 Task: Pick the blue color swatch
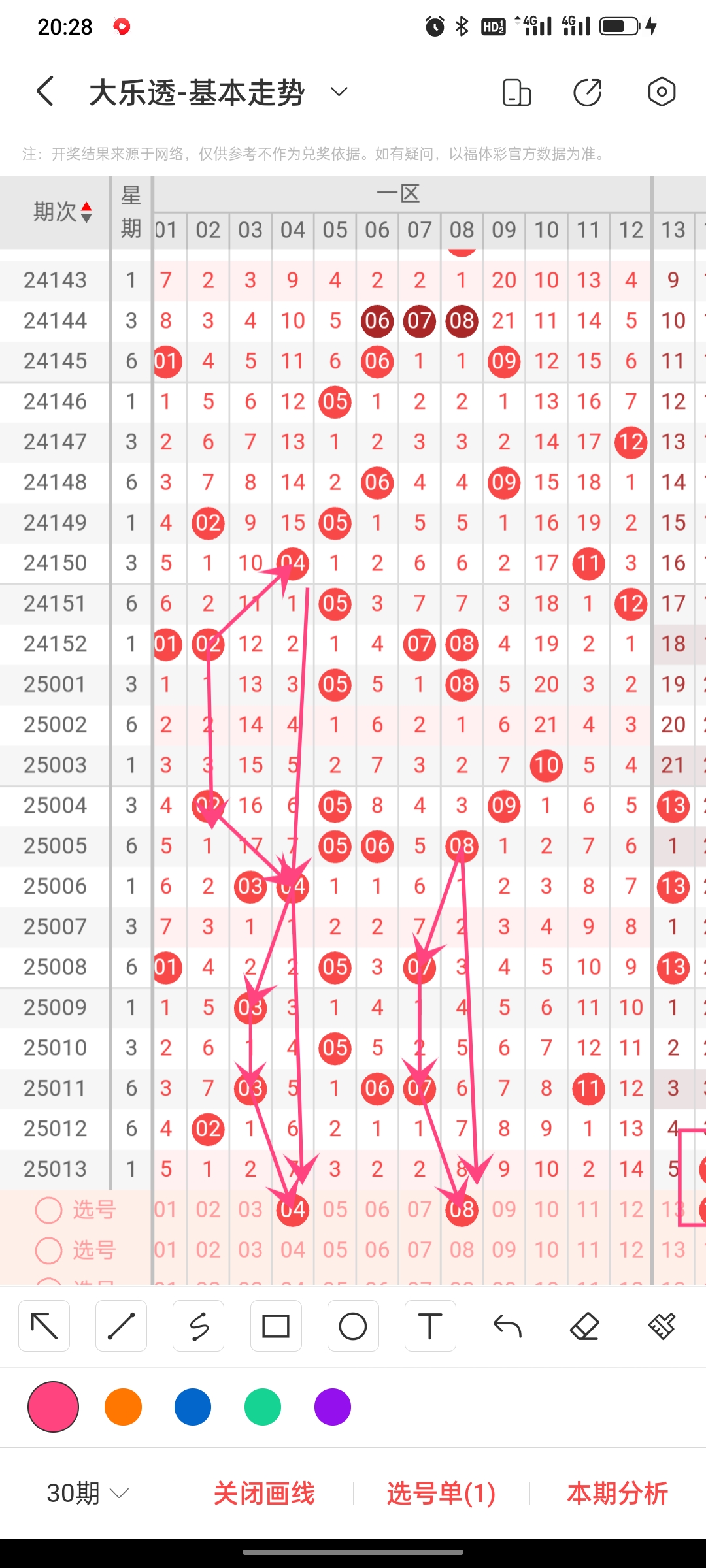point(193,1407)
